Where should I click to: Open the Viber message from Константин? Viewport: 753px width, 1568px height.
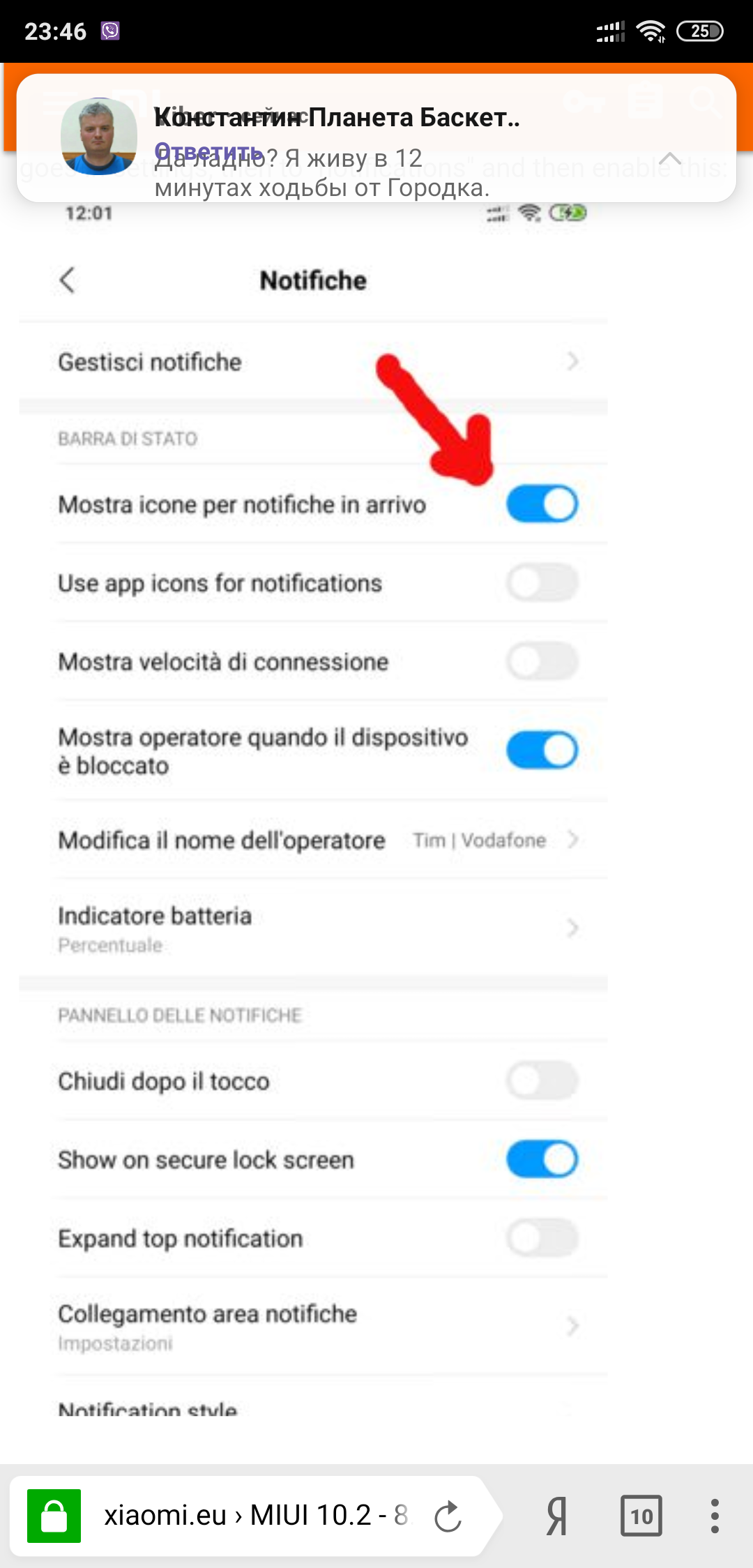(376, 138)
